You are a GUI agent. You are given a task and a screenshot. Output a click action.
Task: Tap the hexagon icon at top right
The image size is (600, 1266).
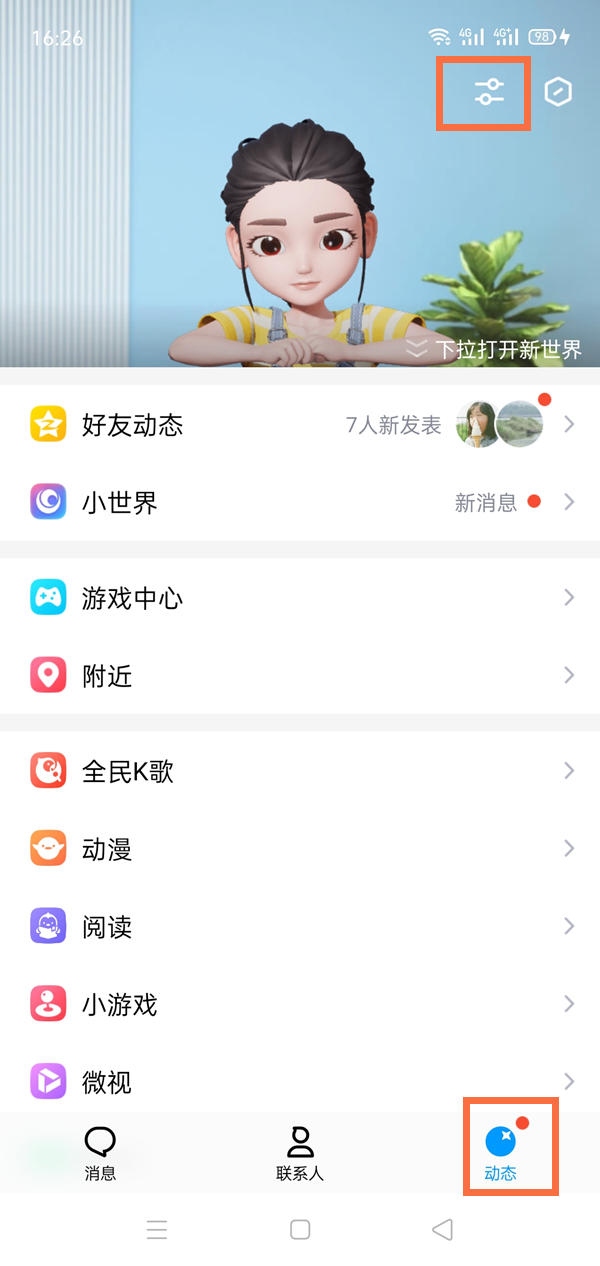coord(558,93)
